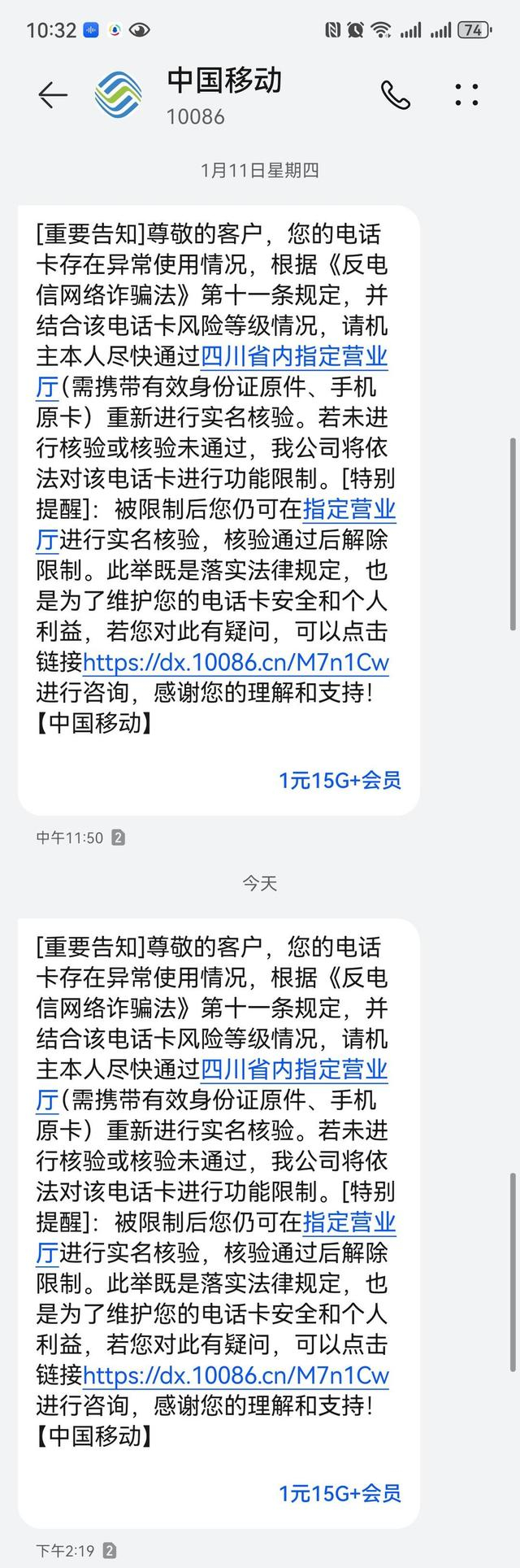Select 1元15G+会员 under the 下午2:19 message
The width and height of the screenshot is (520, 1568).
[340, 1492]
